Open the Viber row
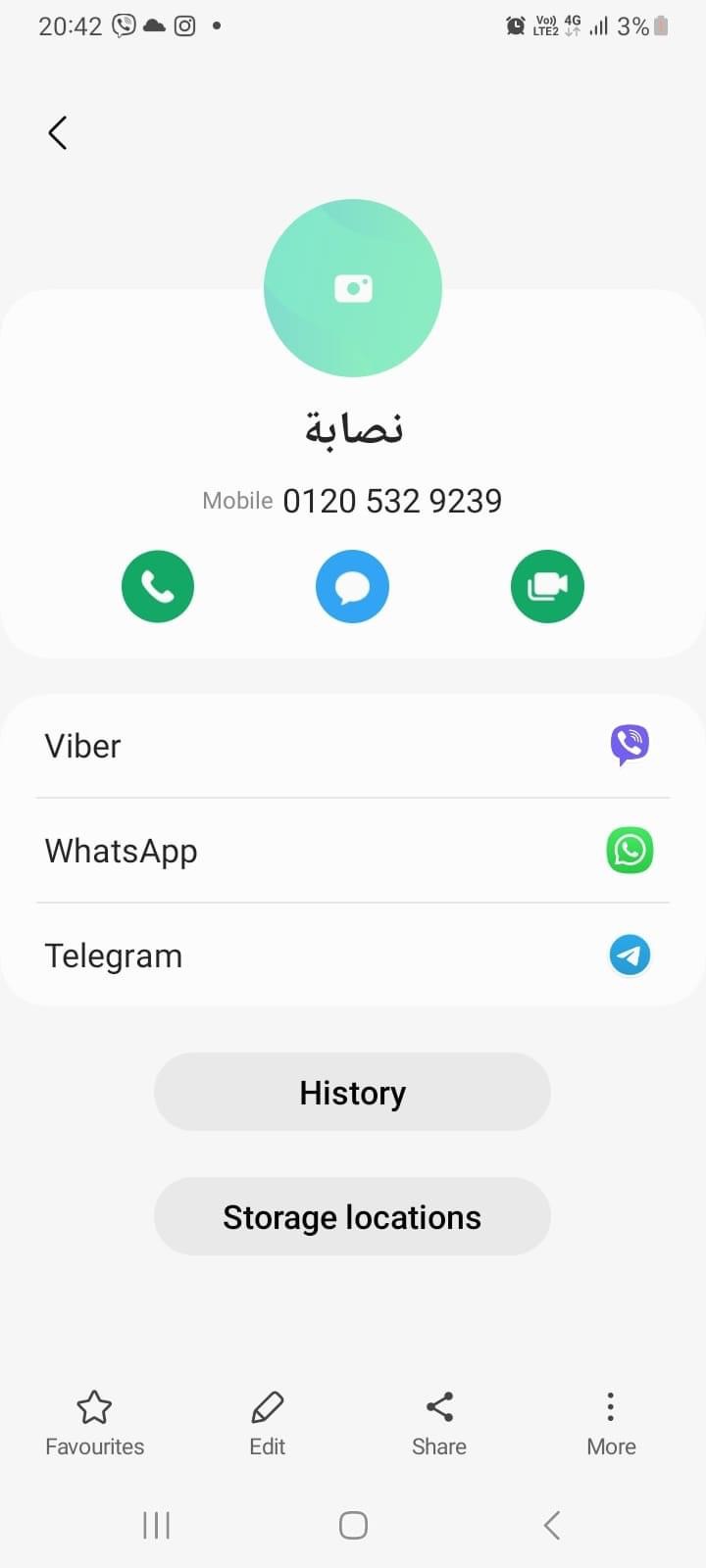 [353, 746]
